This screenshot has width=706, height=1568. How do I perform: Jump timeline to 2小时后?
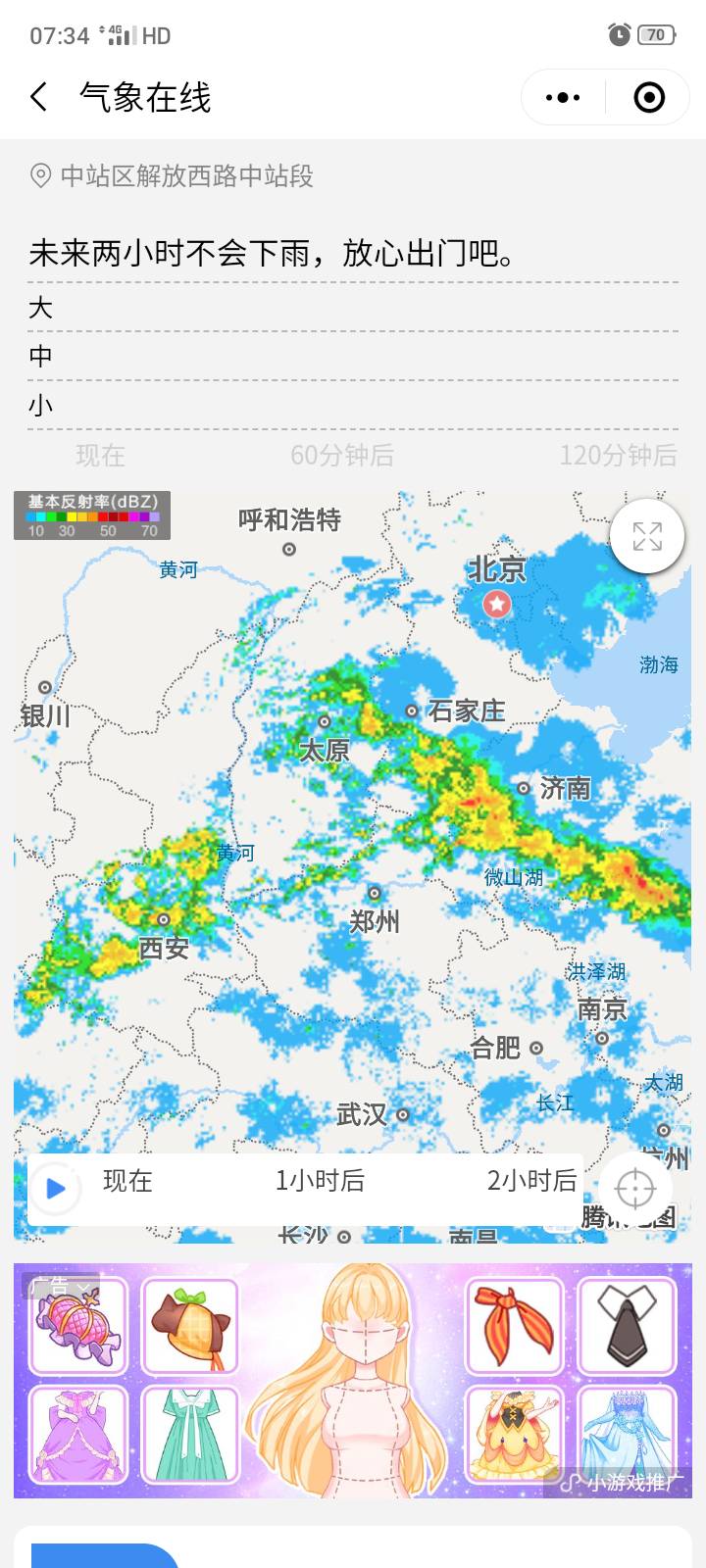click(x=531, y=1181)
